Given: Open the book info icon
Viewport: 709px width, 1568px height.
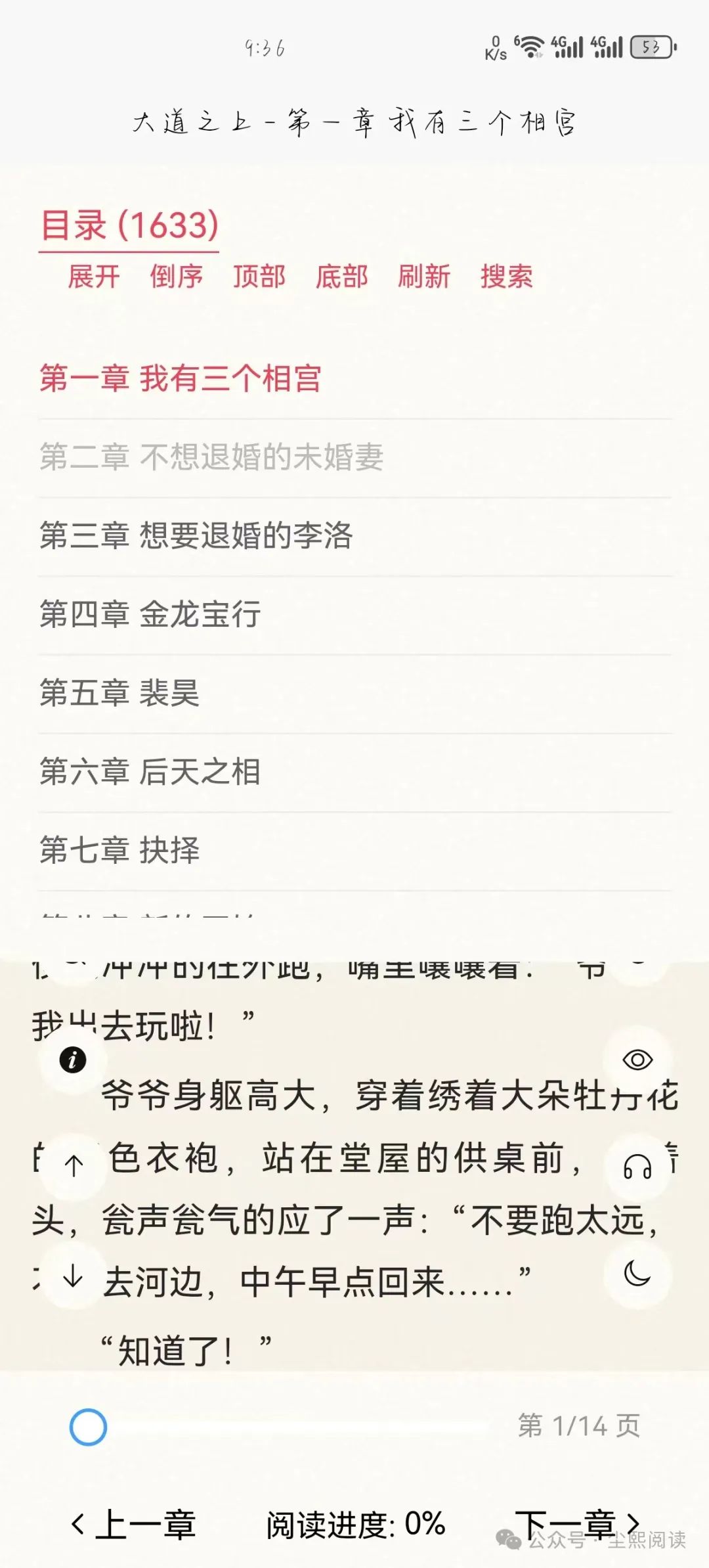Looking at the screenshot, I should pos(73,1060).
